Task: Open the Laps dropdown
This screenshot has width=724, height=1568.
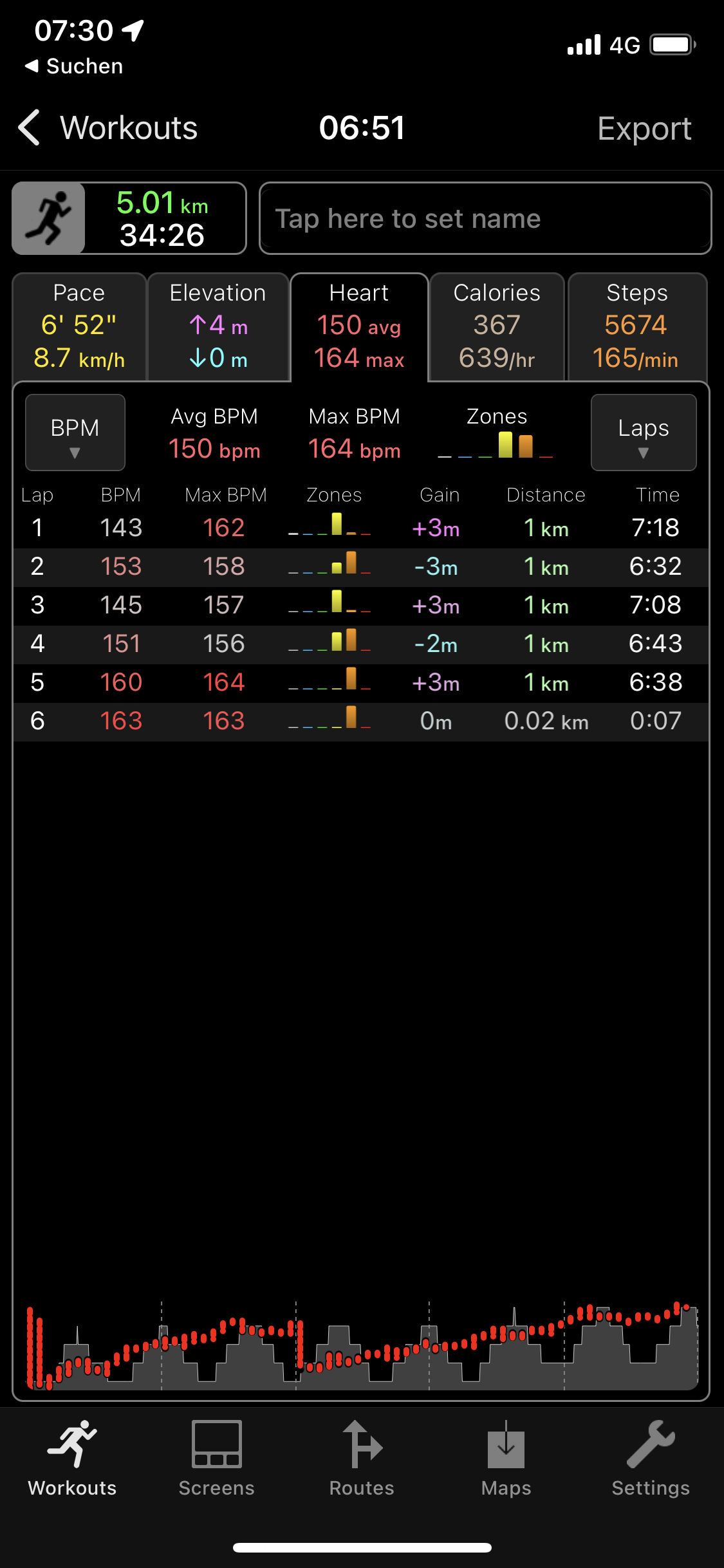Action: 643,433
